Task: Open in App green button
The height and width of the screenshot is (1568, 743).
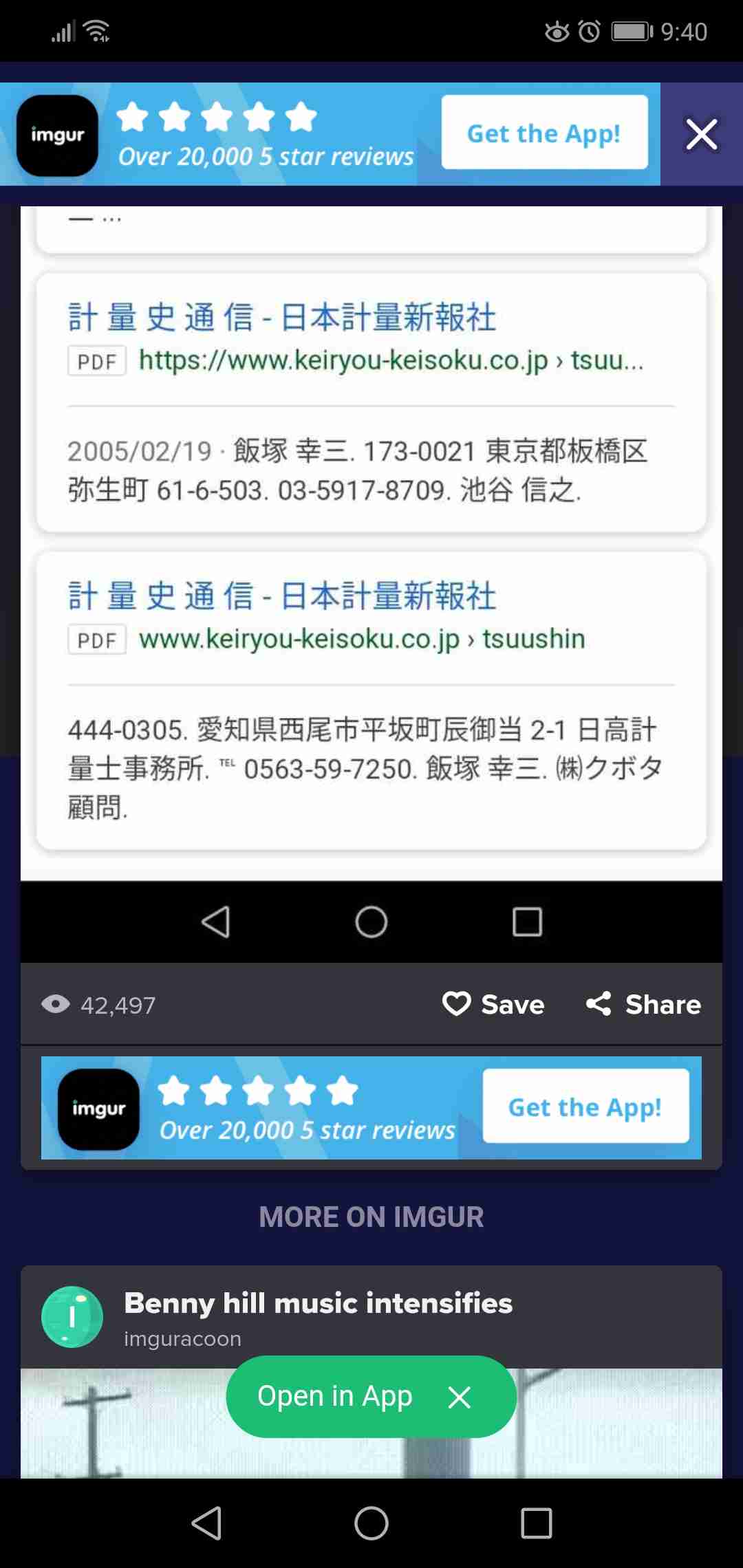Action: 334,1397
